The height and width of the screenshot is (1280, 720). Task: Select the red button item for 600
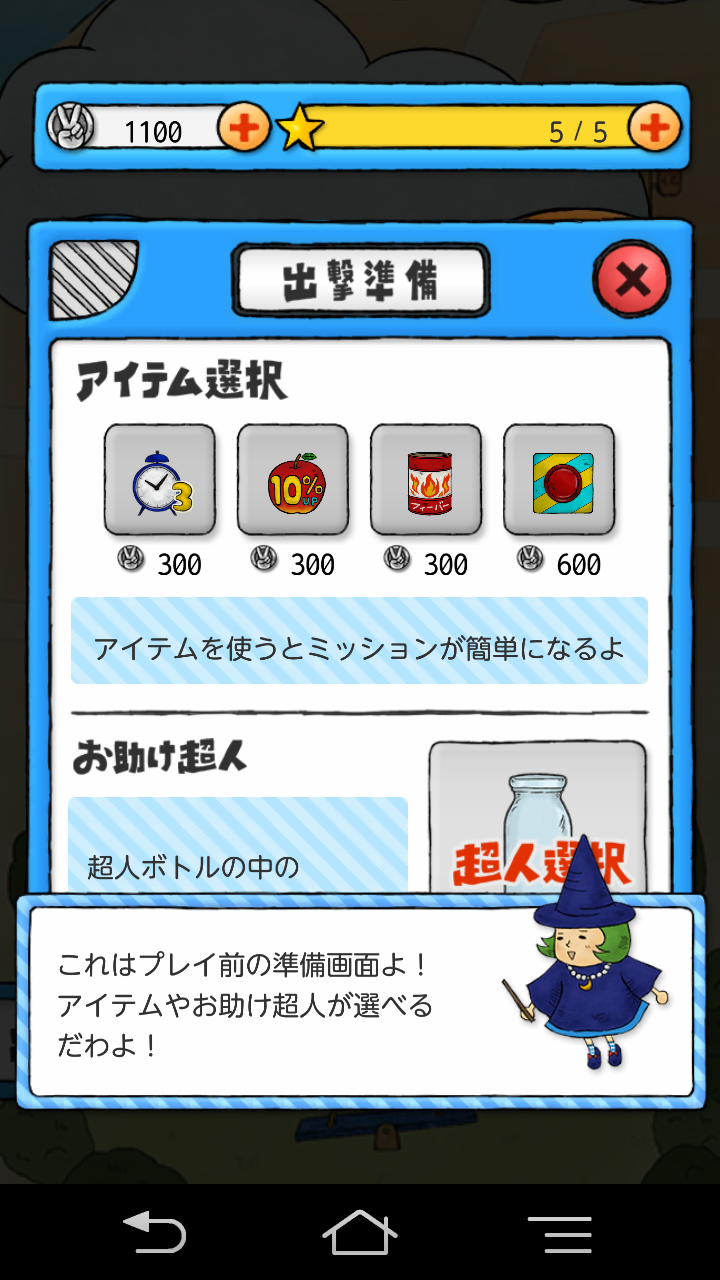[559, 480]
